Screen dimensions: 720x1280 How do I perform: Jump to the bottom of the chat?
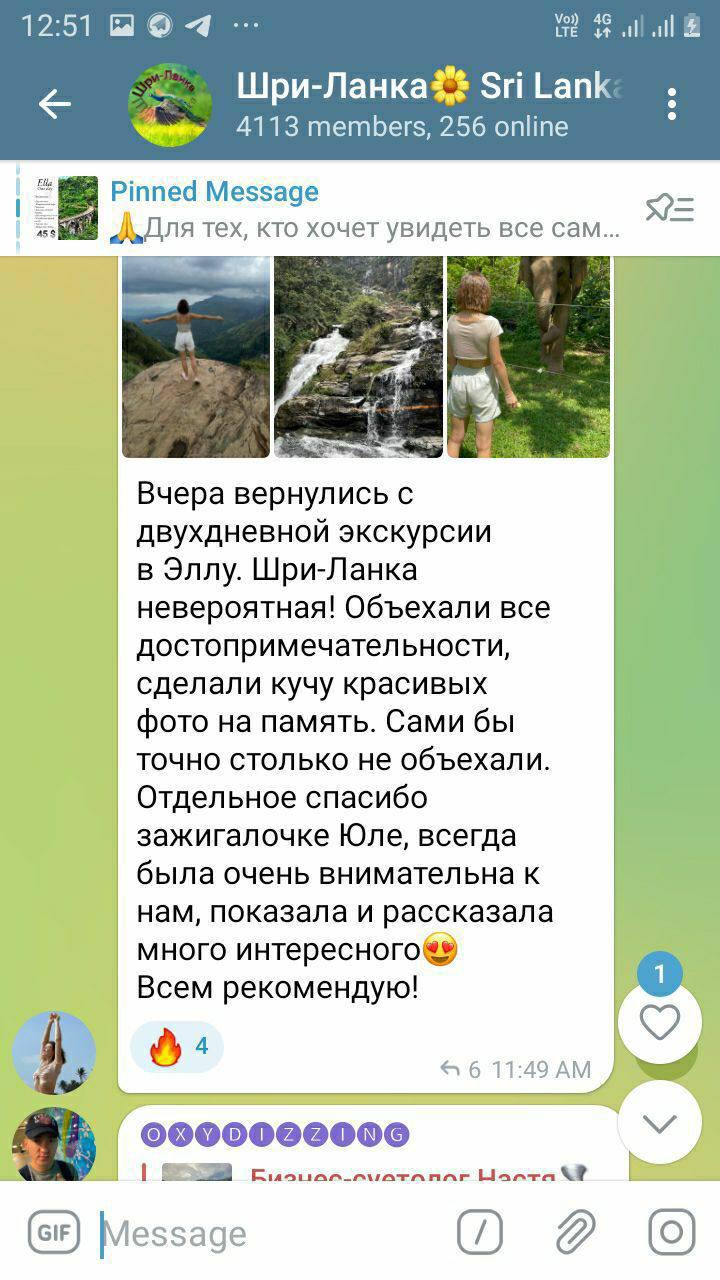659,1123
